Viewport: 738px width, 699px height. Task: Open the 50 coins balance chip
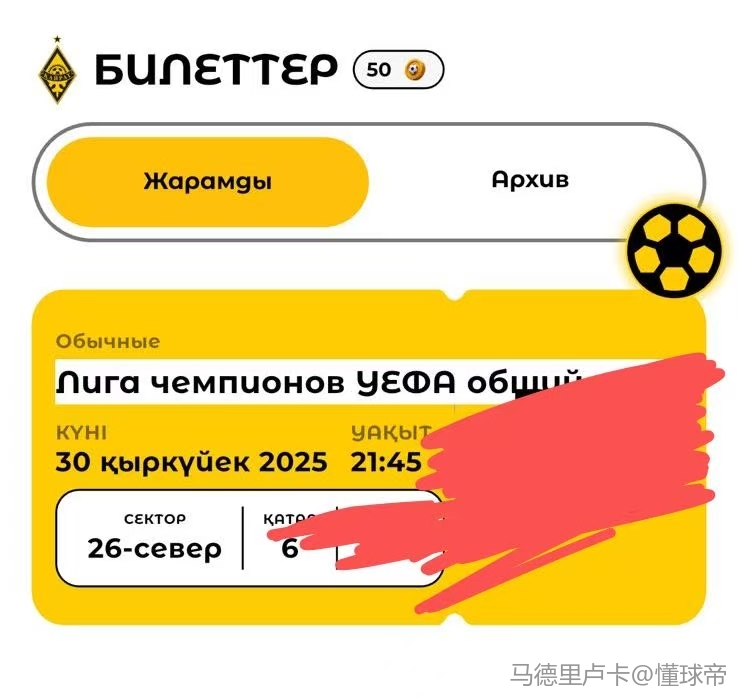pos(398,70)
